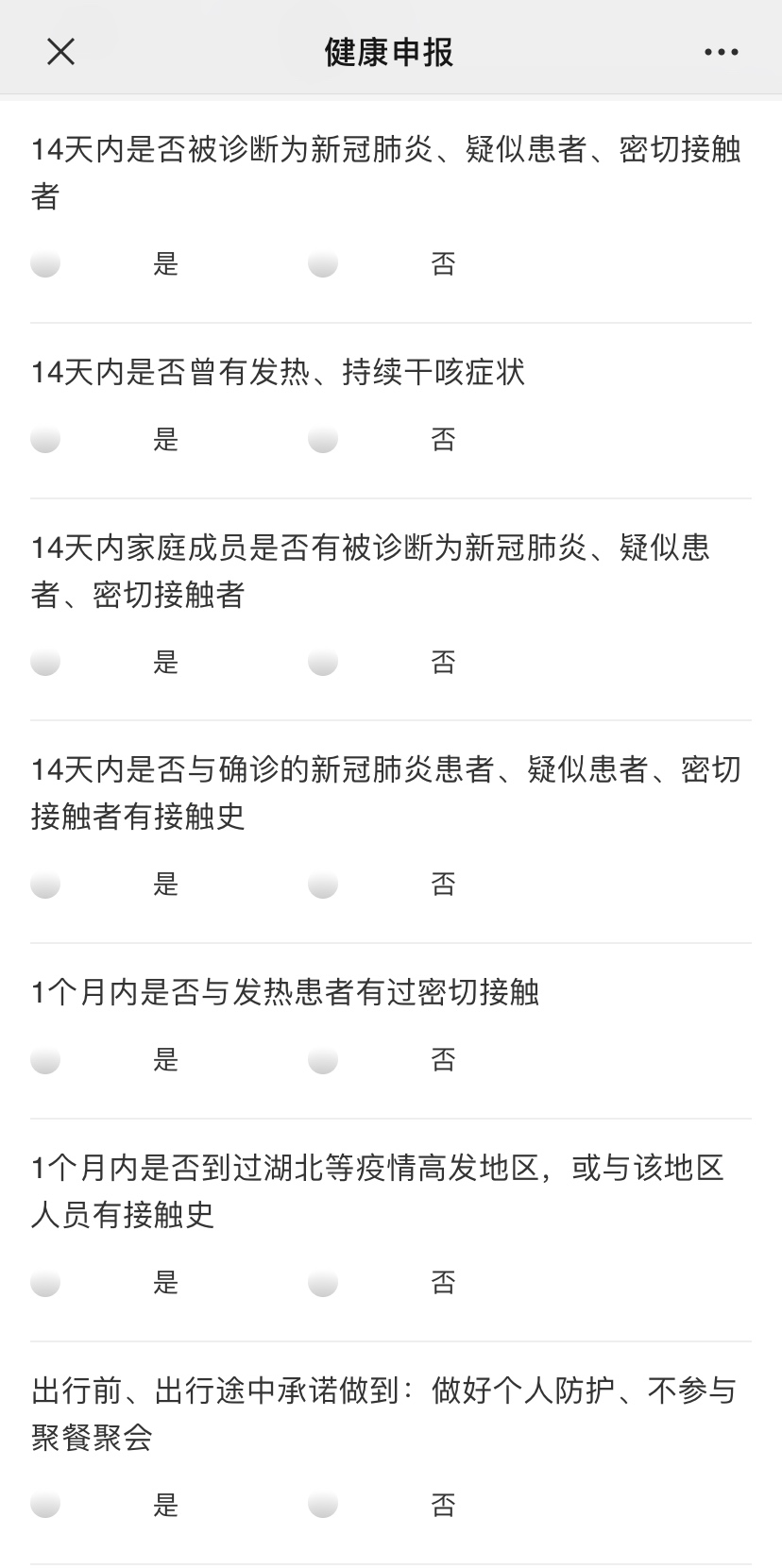The width and height of the screenshot is (782, 1568).
Task: Open the three-dot overflow menu
Action: [721, 52]
